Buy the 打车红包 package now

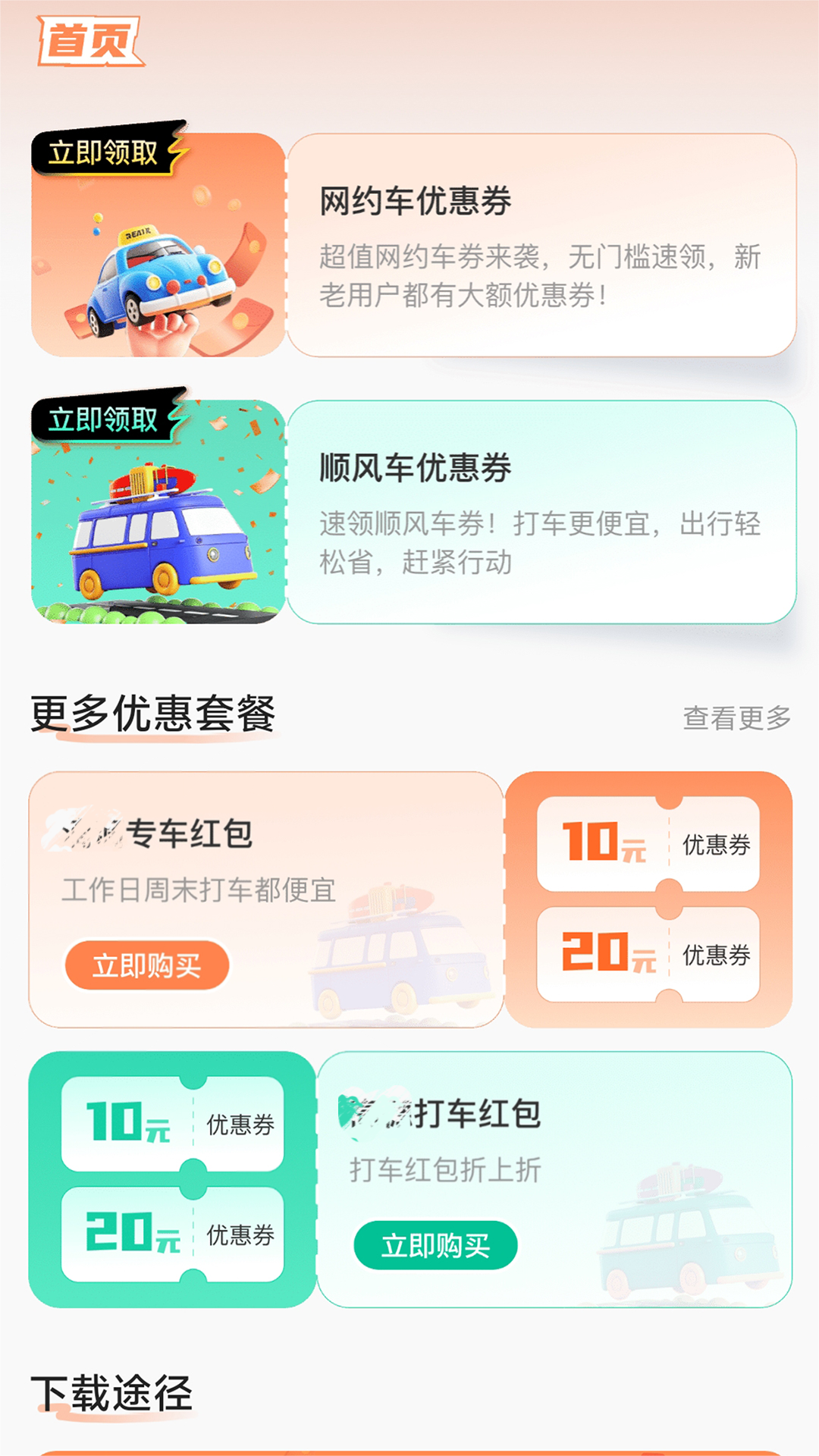pos(435,1245)
